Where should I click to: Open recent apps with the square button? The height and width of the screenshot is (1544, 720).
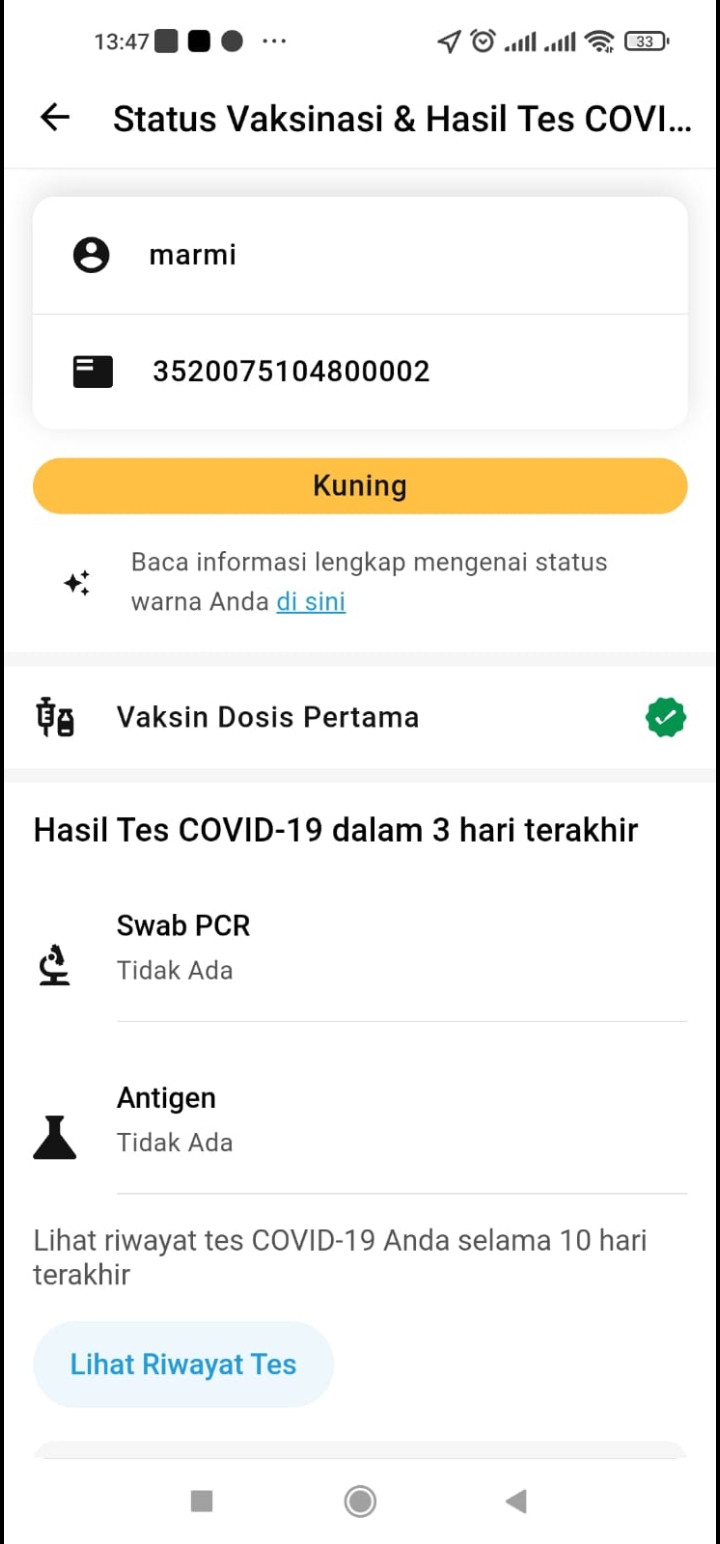coord(202,1501)
